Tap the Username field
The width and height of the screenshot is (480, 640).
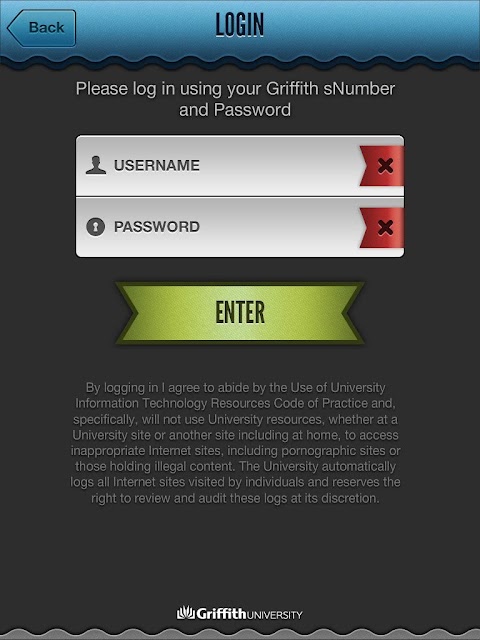[218, 166]
